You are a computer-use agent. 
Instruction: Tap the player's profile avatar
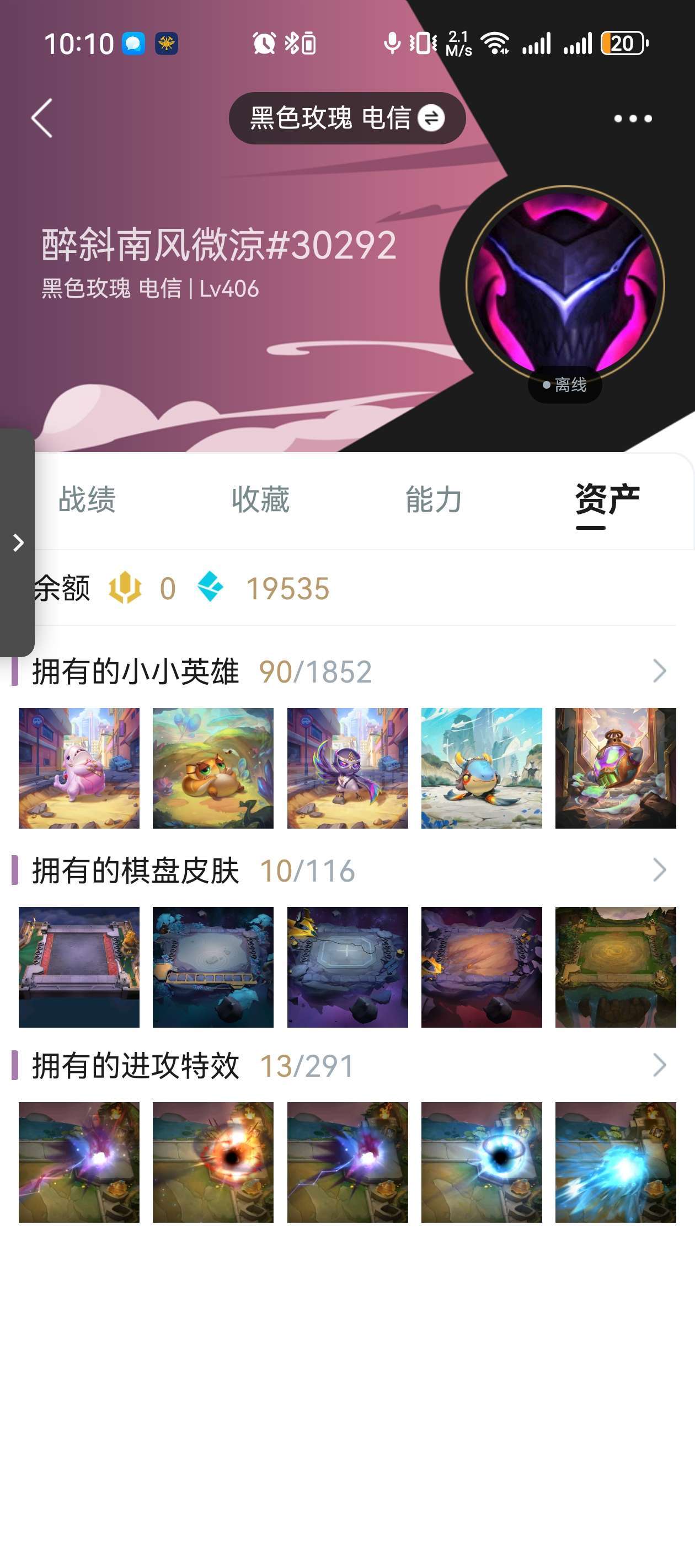pos(565,285)
